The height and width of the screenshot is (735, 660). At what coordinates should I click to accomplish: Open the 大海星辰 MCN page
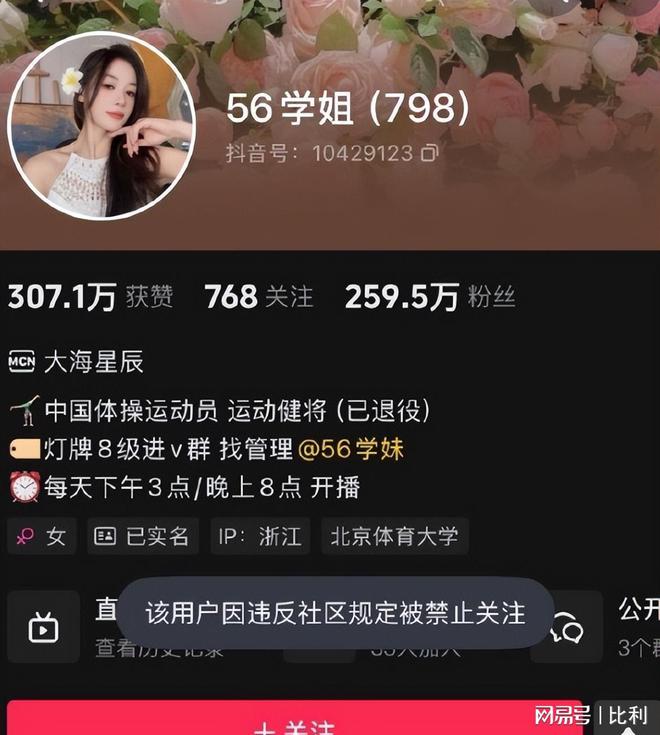92,362
